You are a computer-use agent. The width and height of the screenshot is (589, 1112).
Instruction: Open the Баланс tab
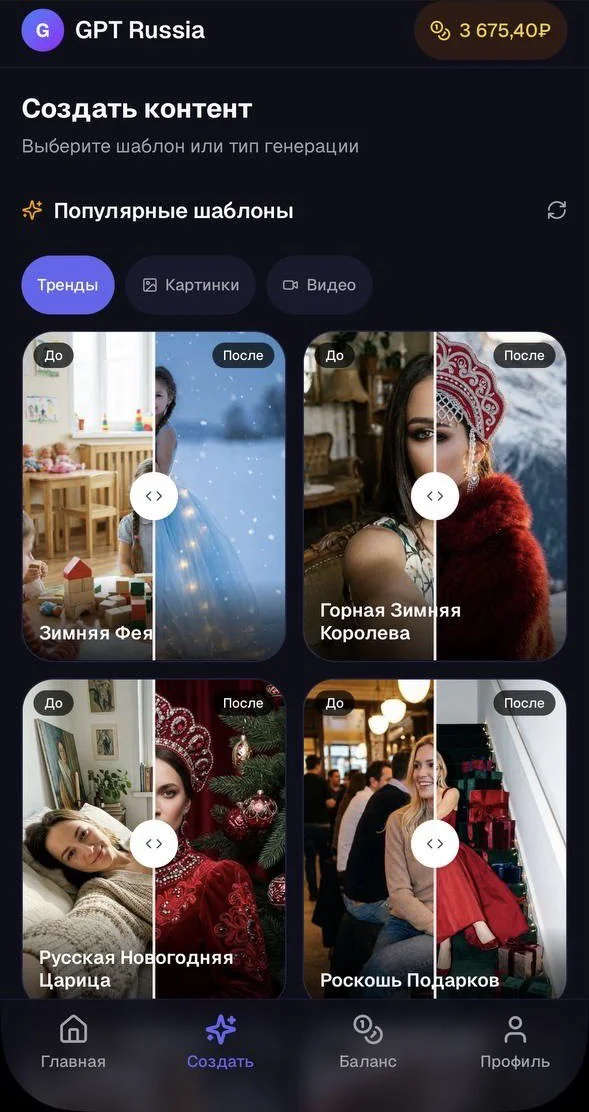click(368, 1042)
